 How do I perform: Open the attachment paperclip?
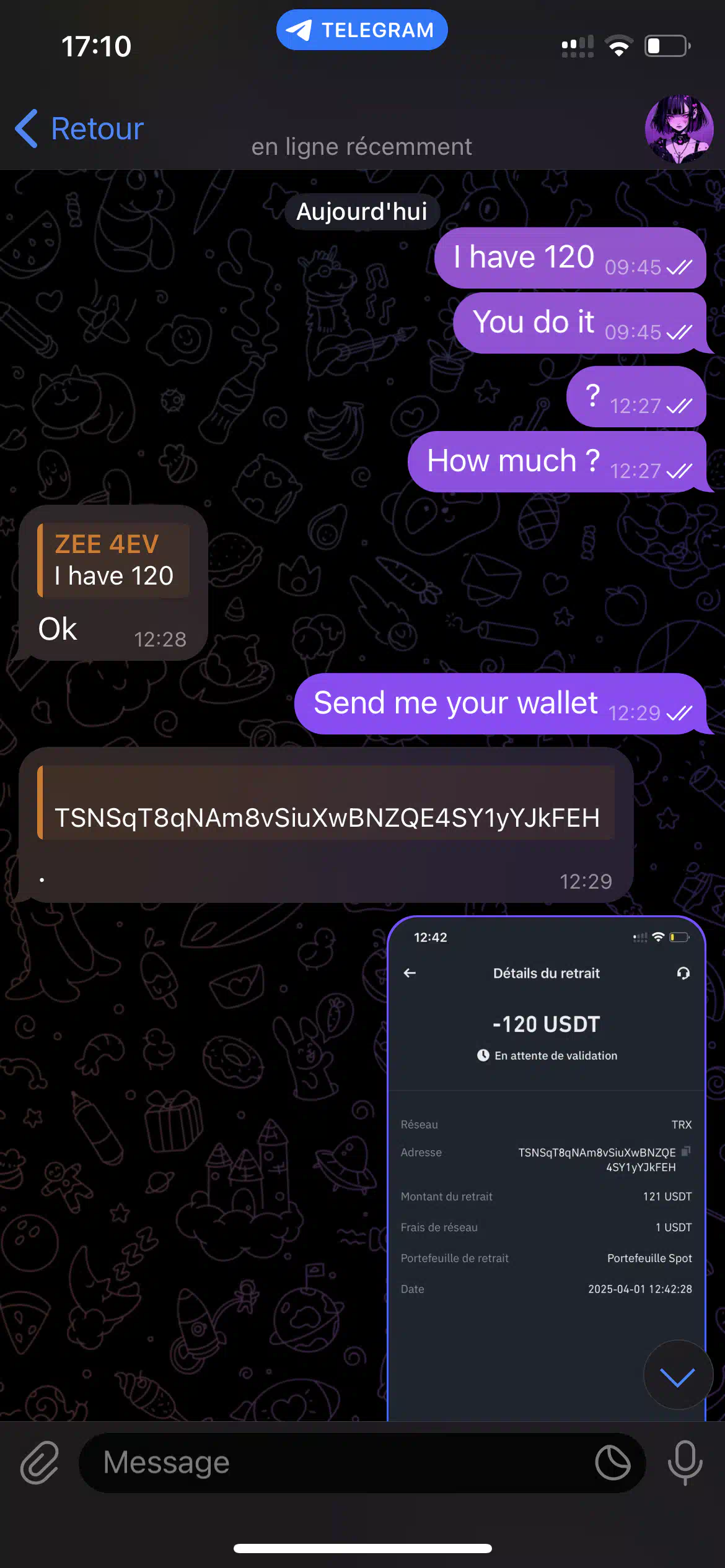(x=40, y=1463)
